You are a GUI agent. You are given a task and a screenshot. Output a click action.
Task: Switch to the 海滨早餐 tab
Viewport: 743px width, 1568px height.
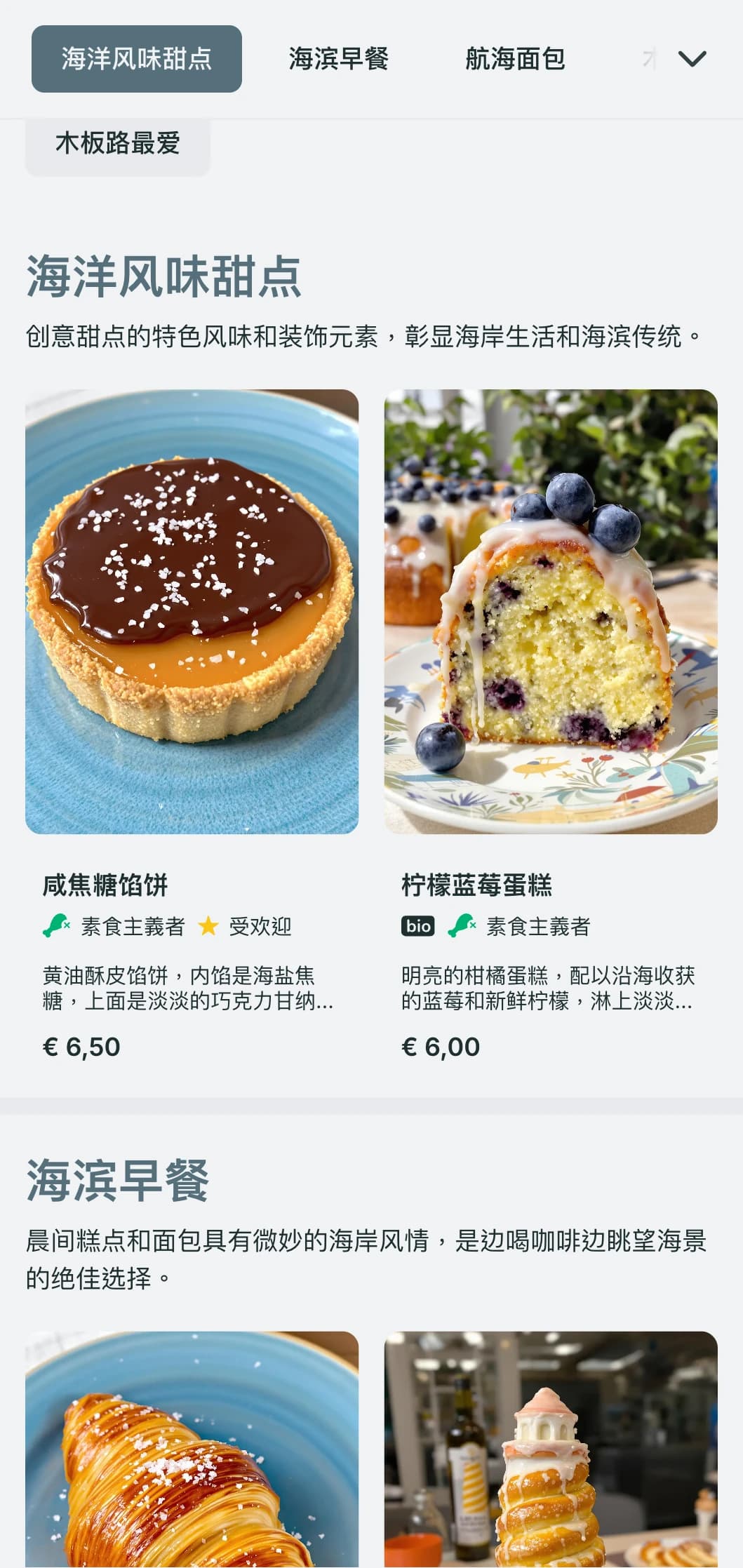(340, 60)
